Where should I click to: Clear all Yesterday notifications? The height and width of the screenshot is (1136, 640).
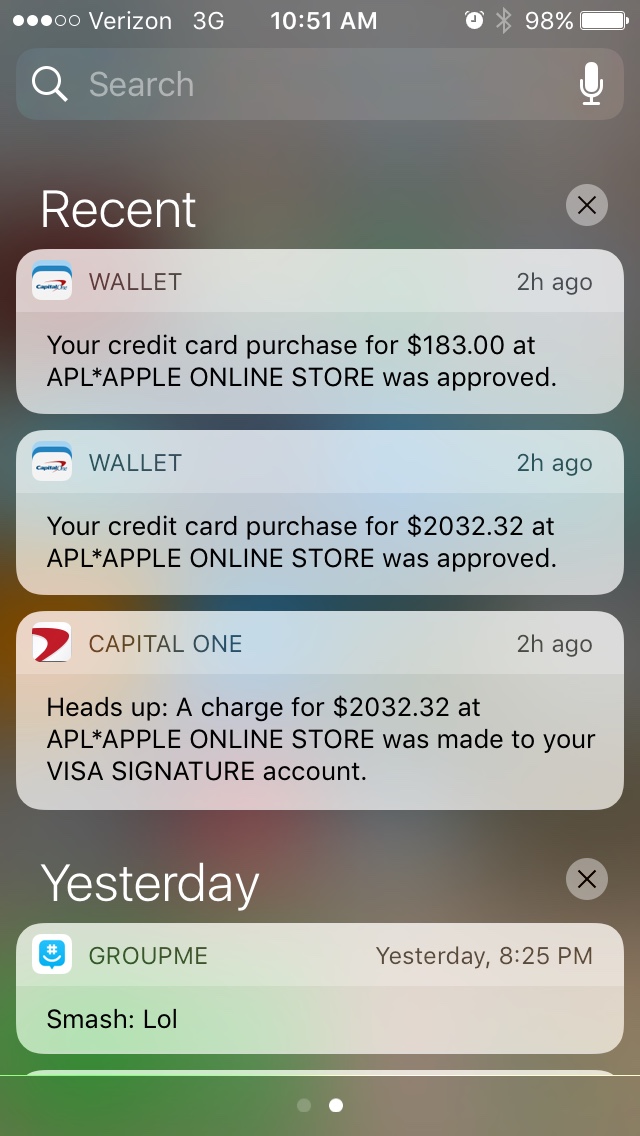click(x=587, y=879)
